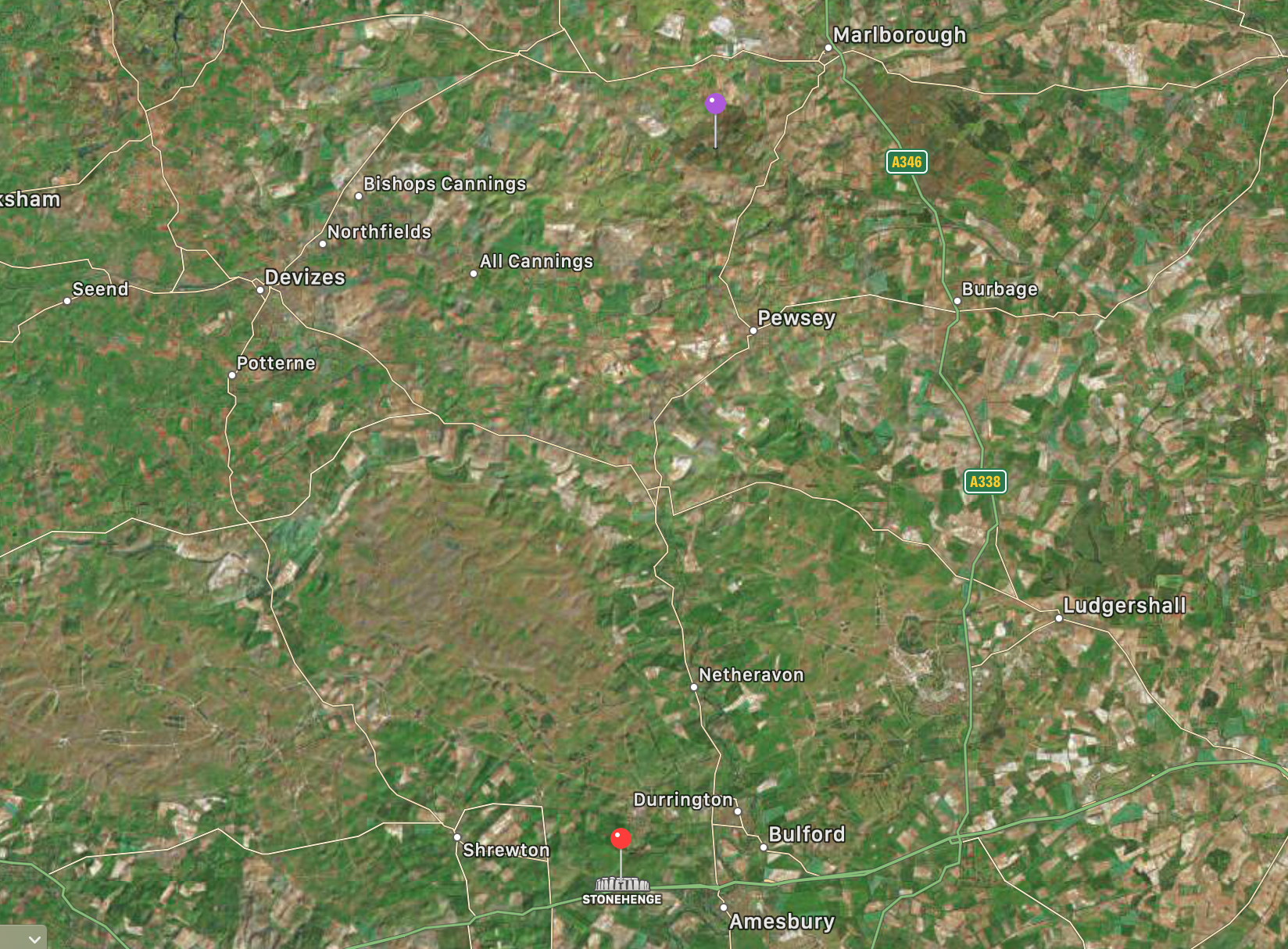The image size is (1288, 949).
Task: Open the Amesbury place label
Action: (782, 922)
